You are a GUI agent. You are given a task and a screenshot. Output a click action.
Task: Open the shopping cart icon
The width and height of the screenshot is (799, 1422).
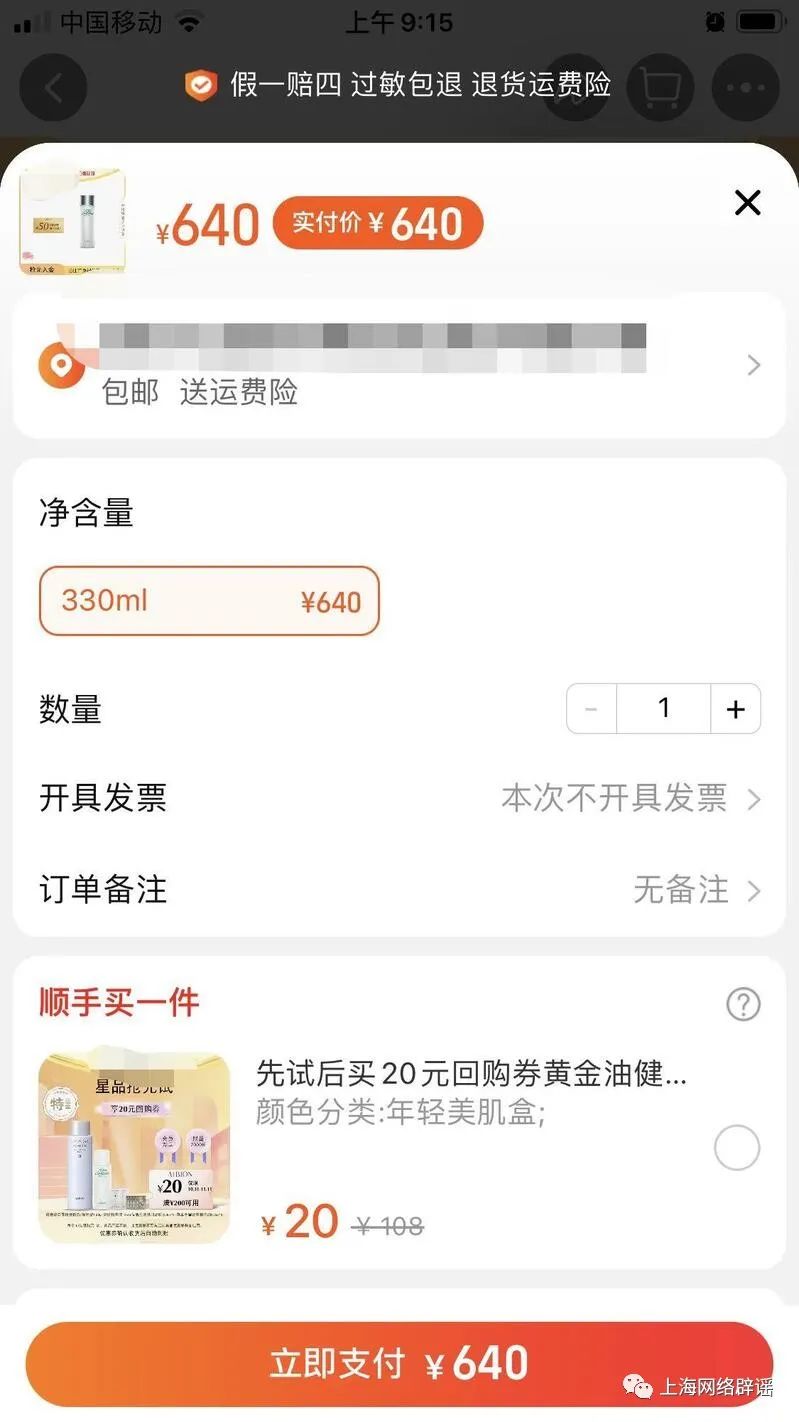pyautogui.click(x=660, y=87)
